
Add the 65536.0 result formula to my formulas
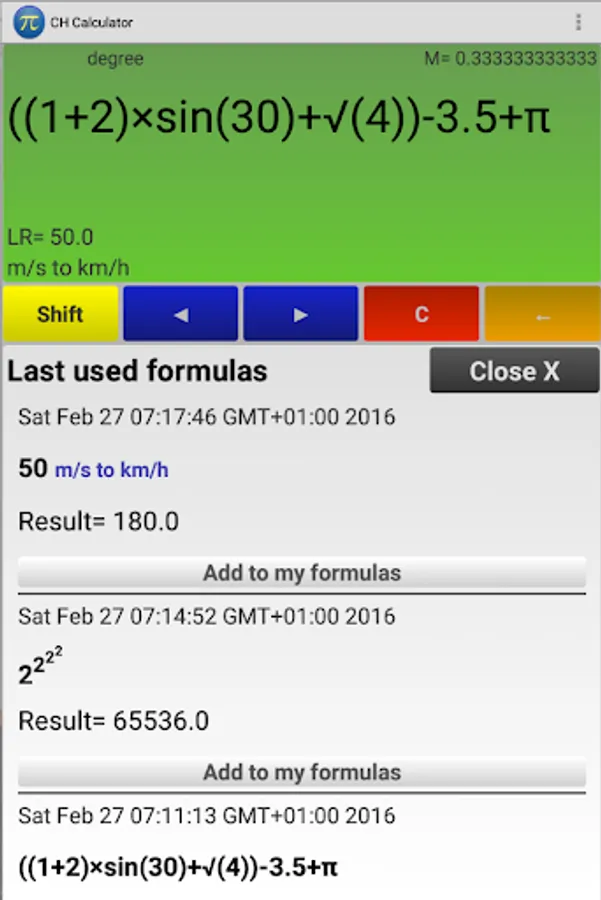[302, 772]
